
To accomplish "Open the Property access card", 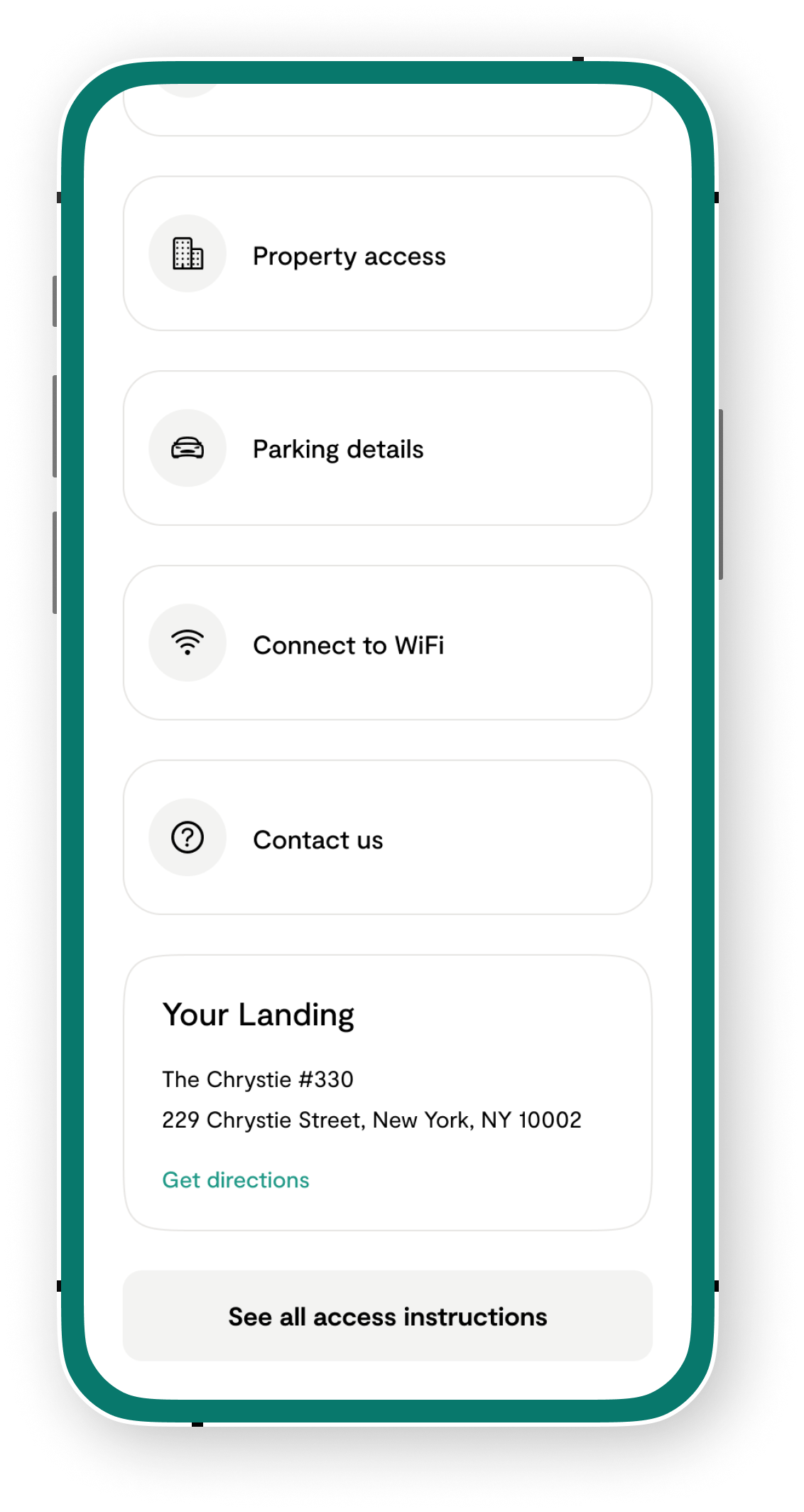I will pos(388,254).
